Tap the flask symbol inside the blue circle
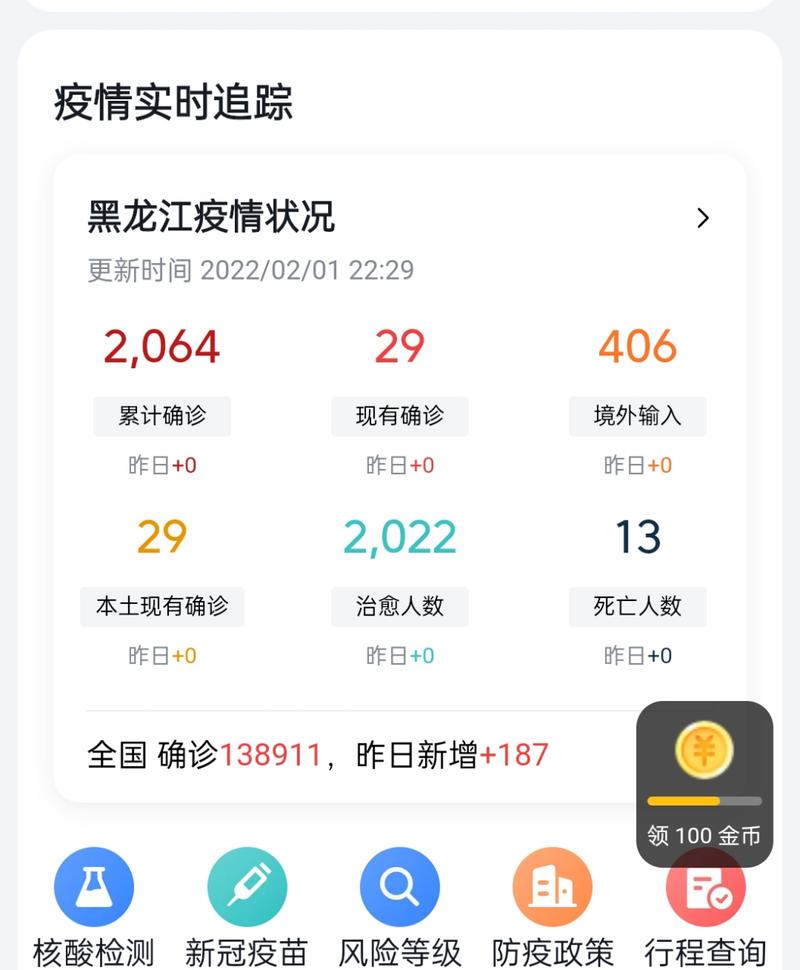This screenshot has height=970, width=800. point(95,886)
